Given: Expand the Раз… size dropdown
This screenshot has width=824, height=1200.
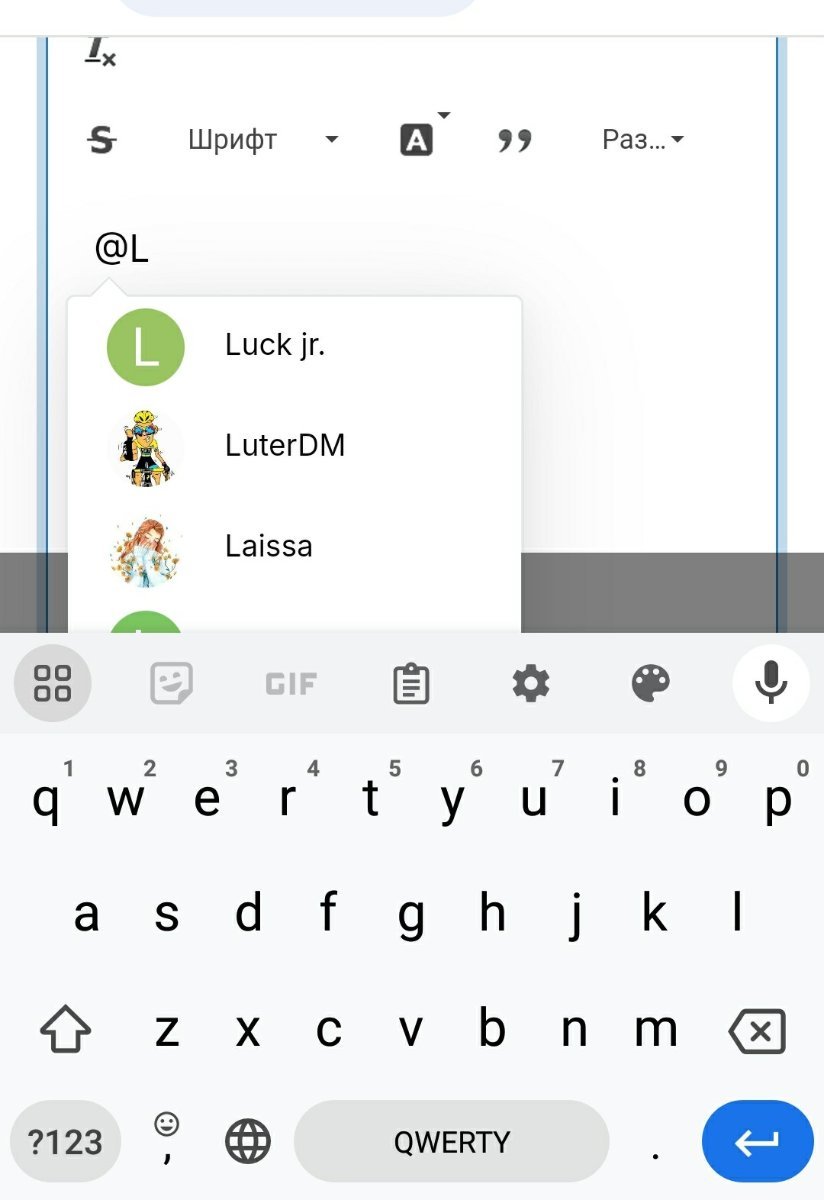Looking at the screenshot, I should [642, 140].
